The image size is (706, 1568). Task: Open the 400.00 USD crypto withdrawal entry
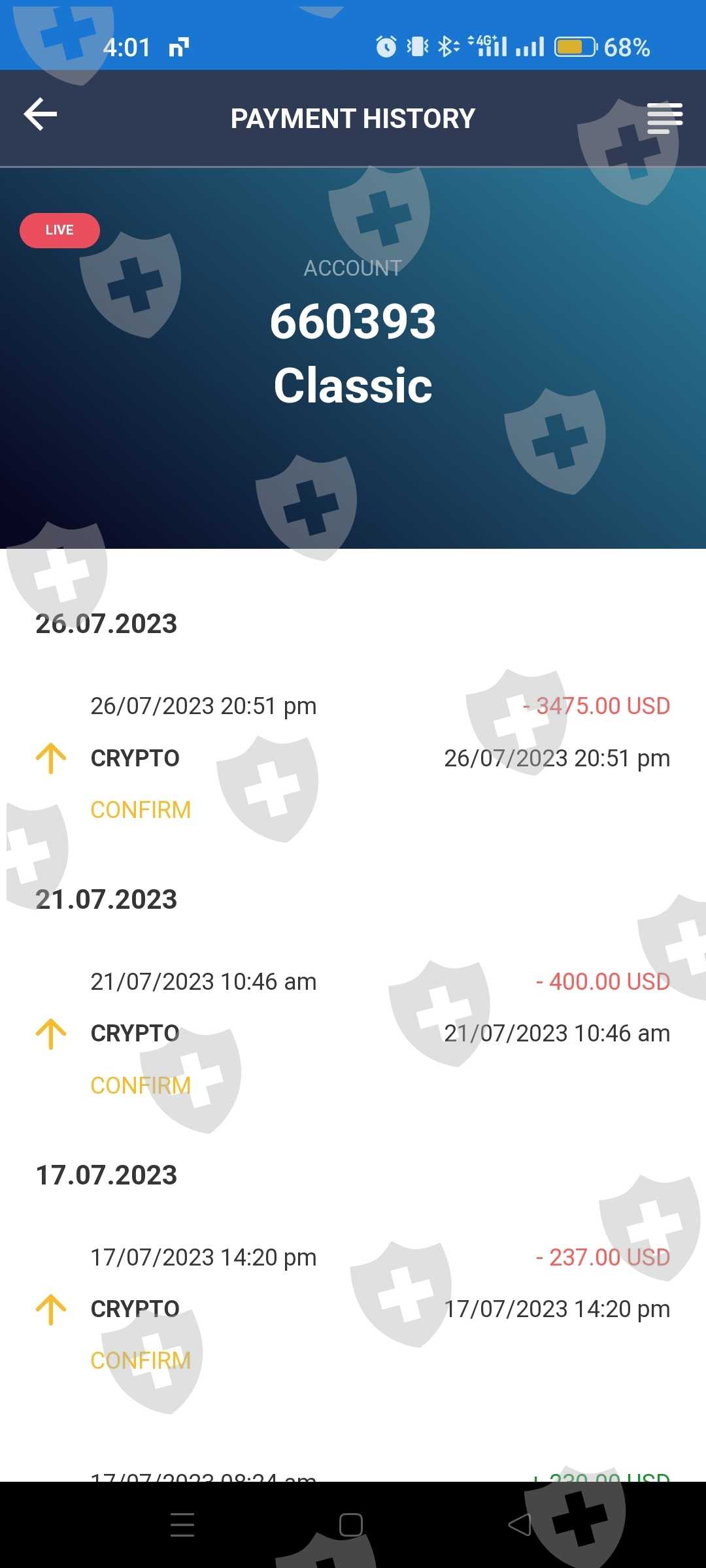353,1034
